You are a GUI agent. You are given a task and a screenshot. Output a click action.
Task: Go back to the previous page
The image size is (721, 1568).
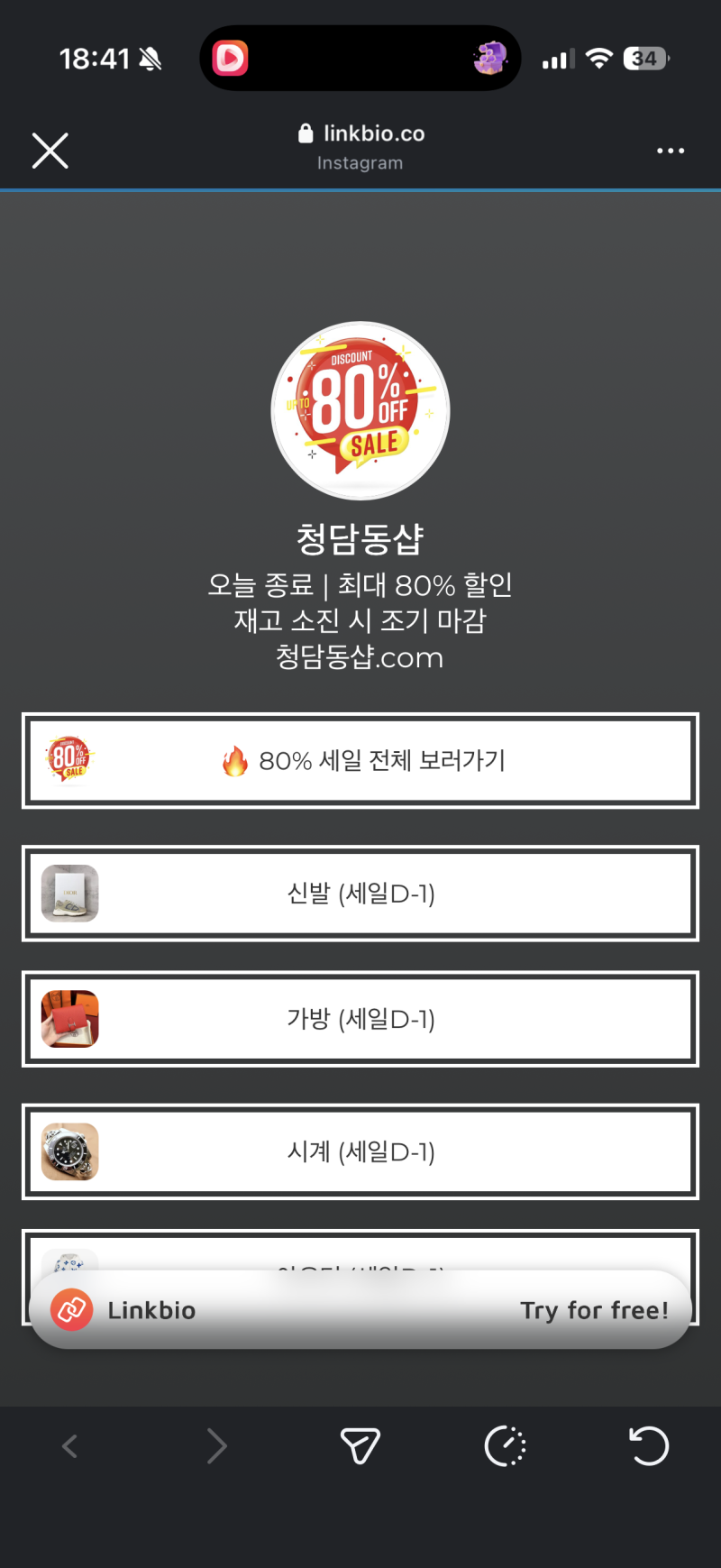click(x=70, y=1446)
